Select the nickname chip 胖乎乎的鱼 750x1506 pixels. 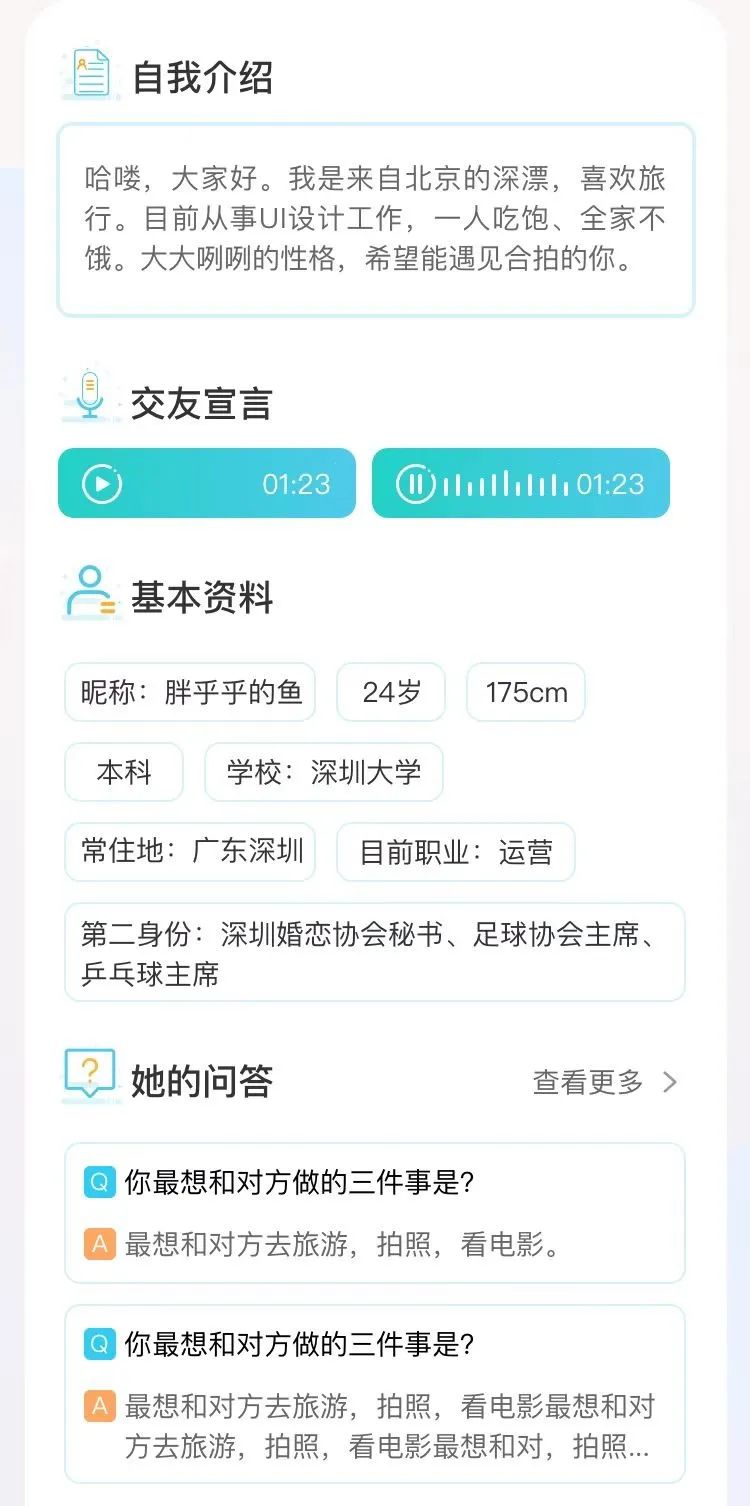pos(189,692)
